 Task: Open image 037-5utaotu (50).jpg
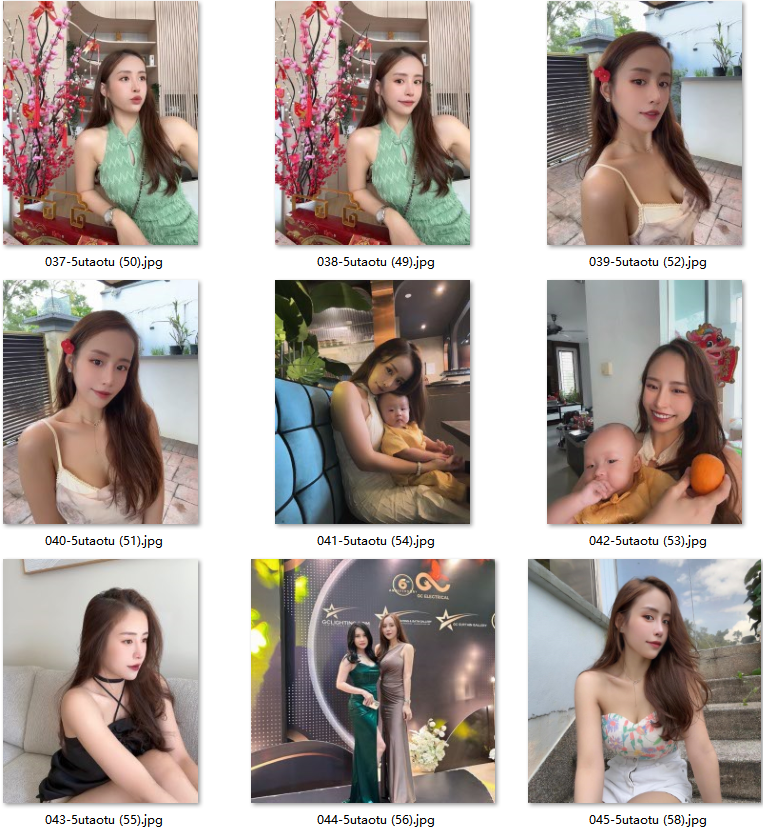[100, 123]
